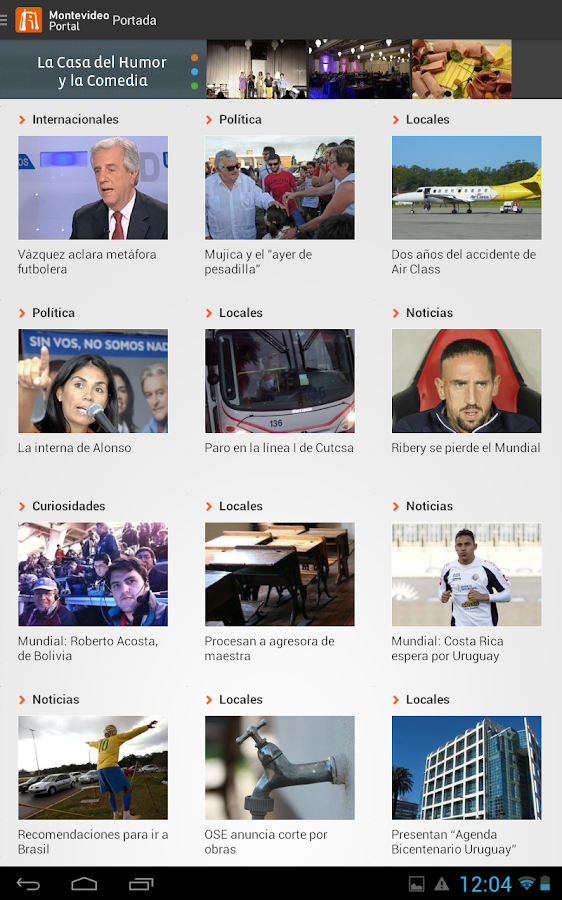Open the navigation drawer menu

5,20
